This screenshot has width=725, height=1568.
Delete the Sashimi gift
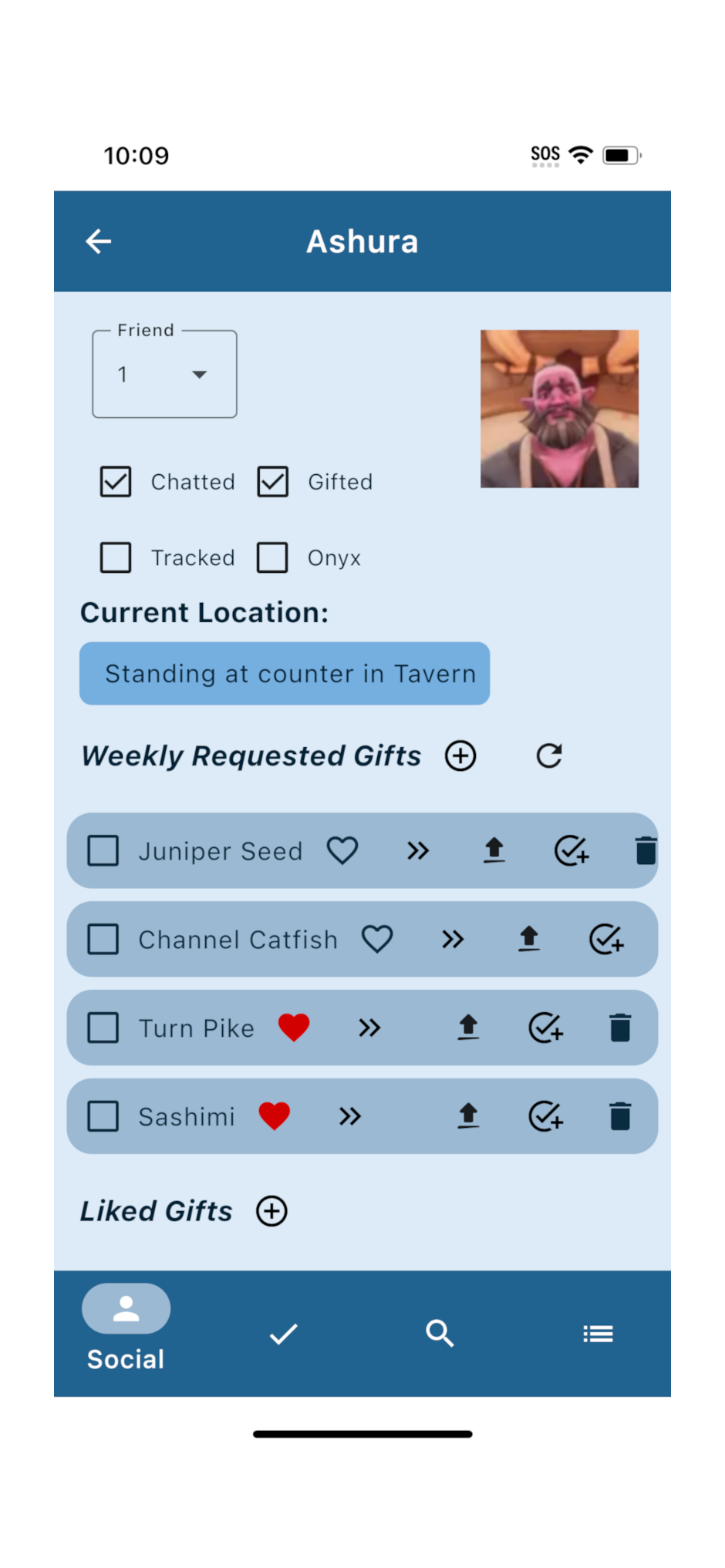[x=620, y=1116]
